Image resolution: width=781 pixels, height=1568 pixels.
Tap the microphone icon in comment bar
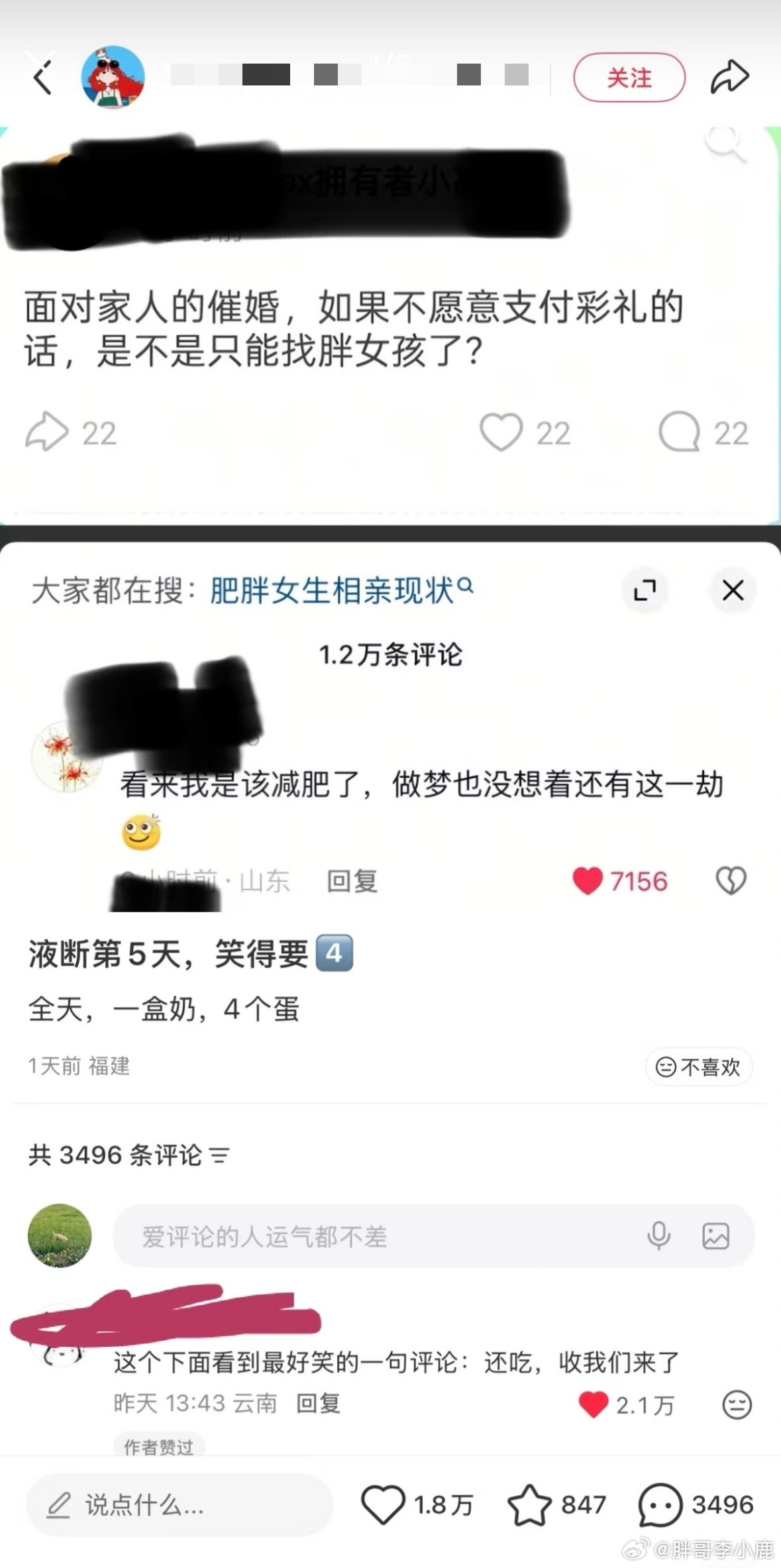point(656,1236)
